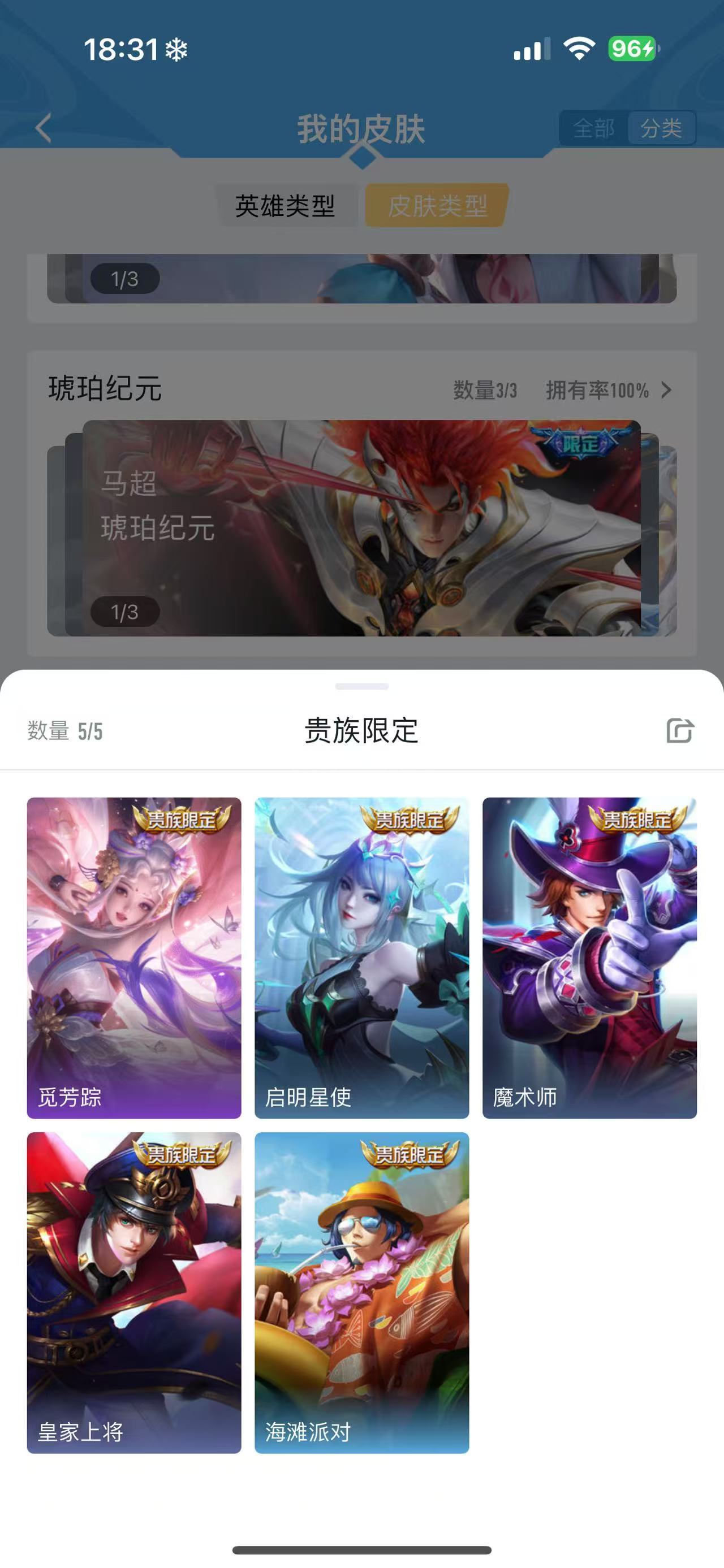Tap the bottom sheet drag handle

coord(361,686)
